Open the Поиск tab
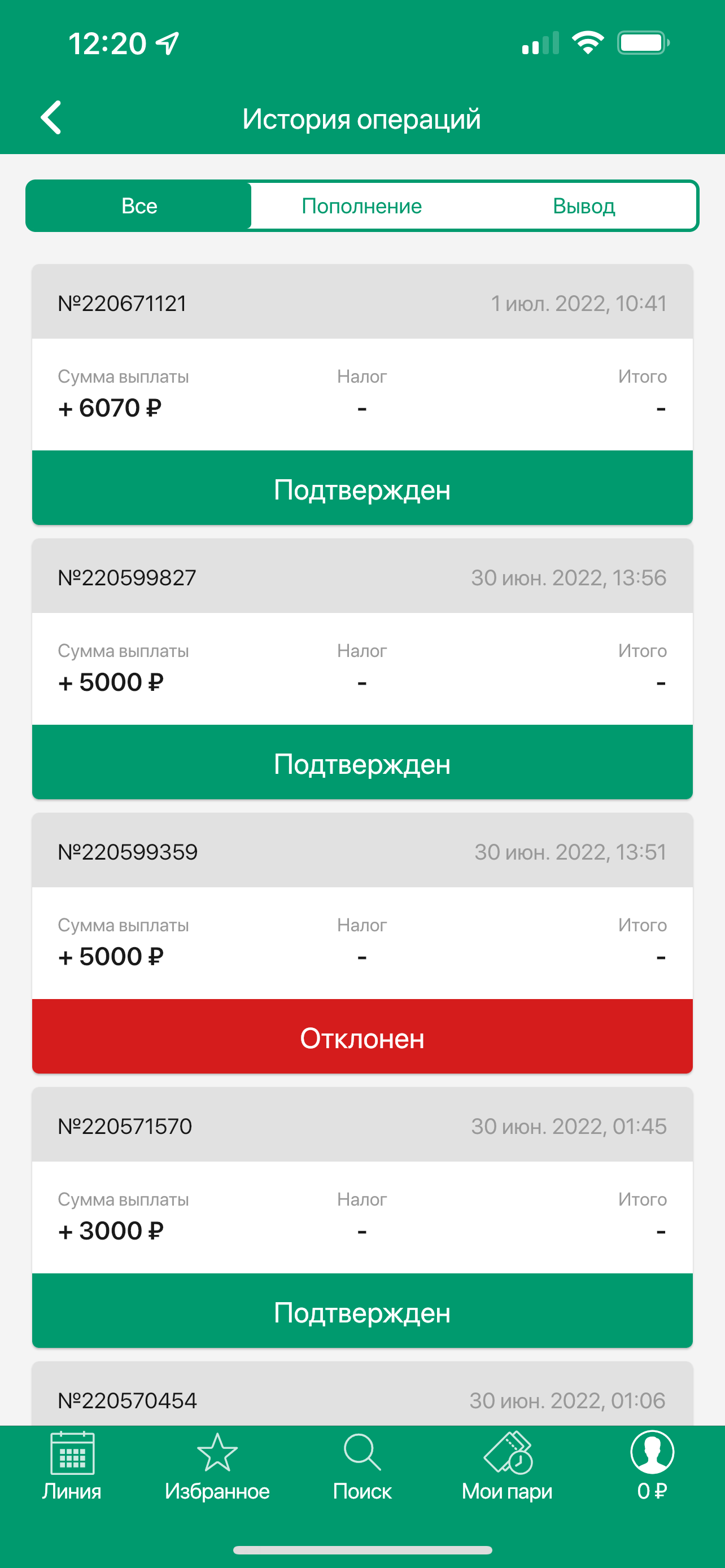 pyautogui.click(x=362, y=1466)
